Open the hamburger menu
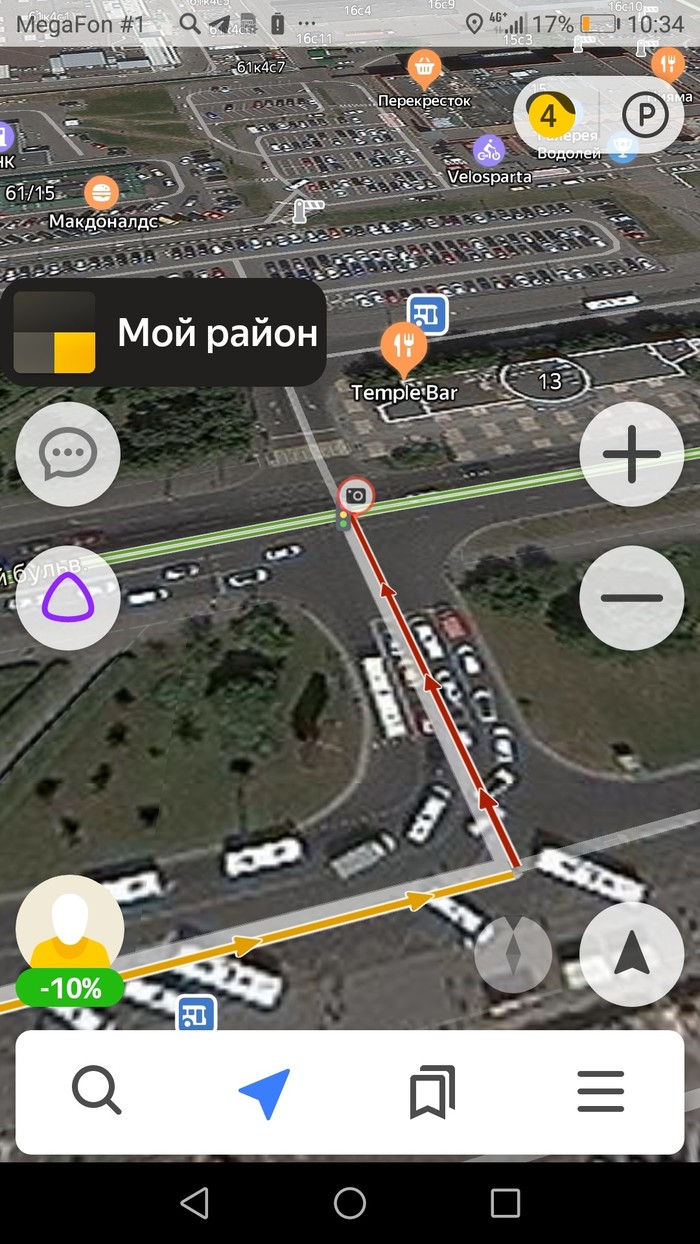This screenshot has height=1244, width=700. tap(601, 1091)
